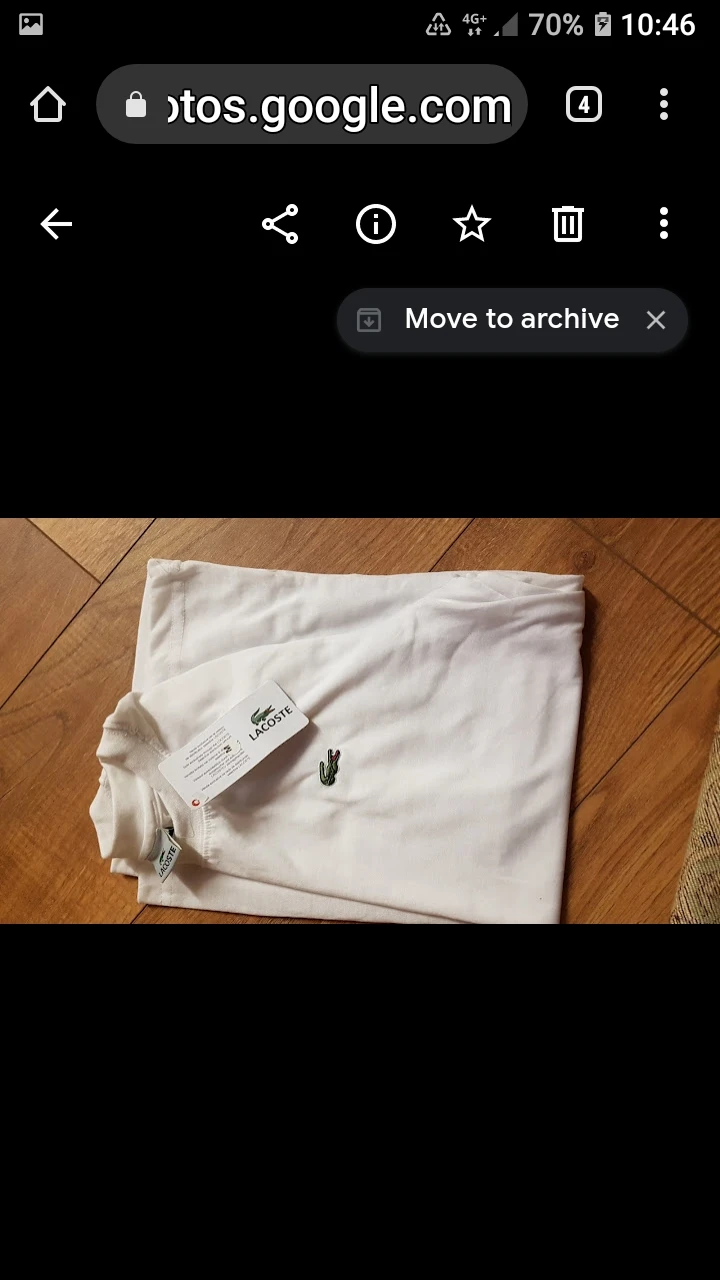Open the photo's more options menu
The image size is (720, 1280).
tap(664, 225)
